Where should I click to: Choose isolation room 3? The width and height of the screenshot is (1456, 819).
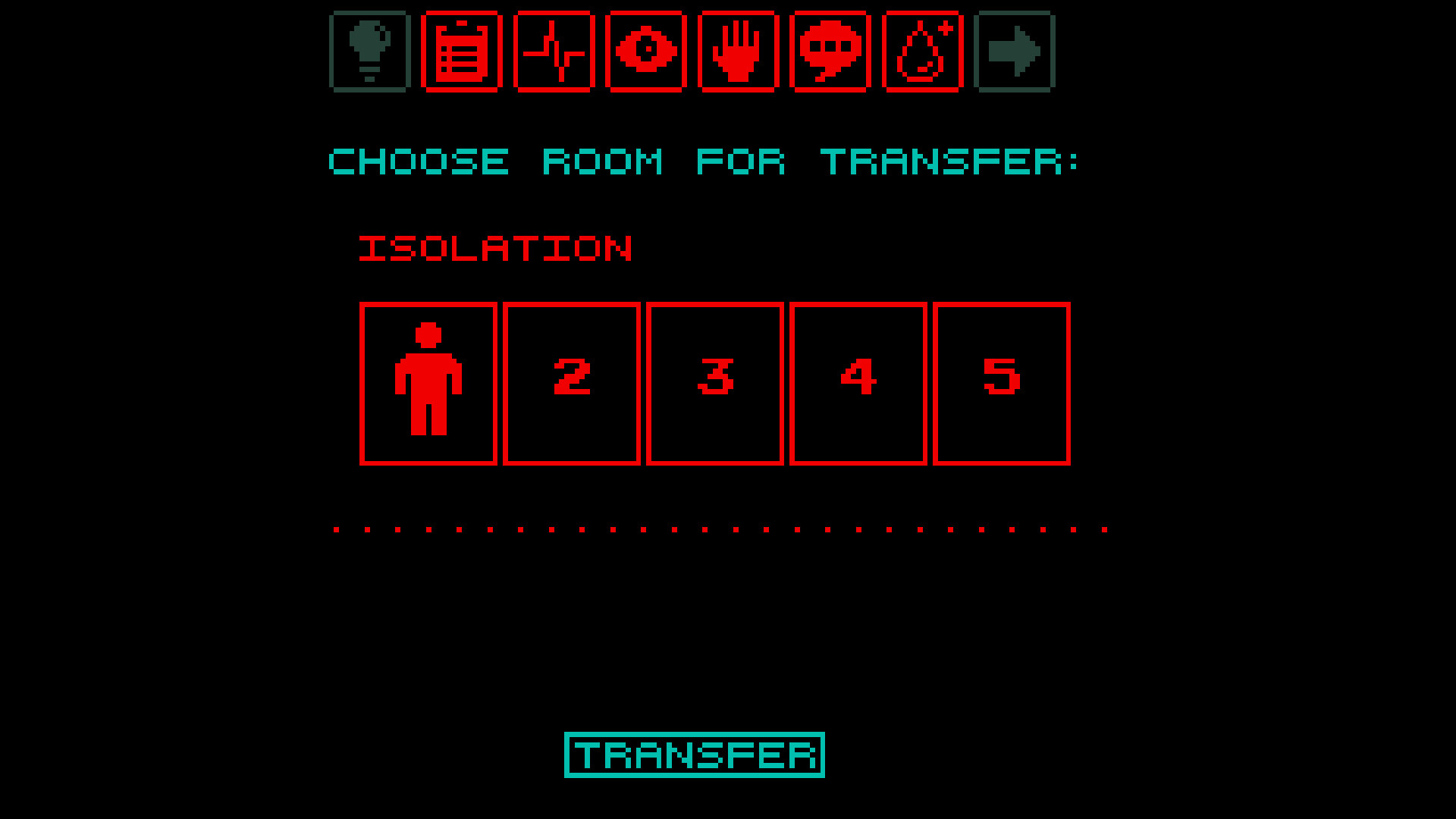tap(715, 384)
